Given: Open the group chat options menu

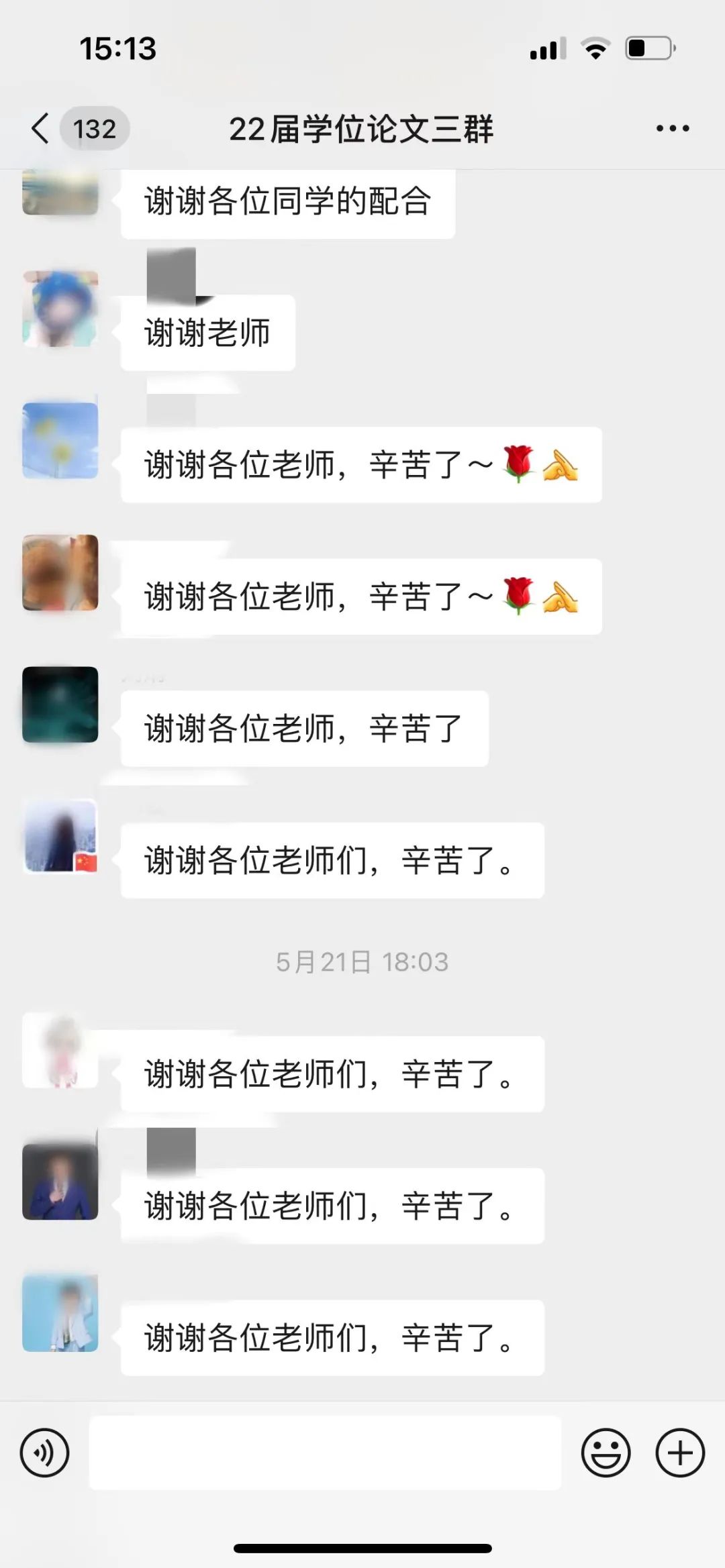Looking at the screenshot, I should click(x=673, y=128).
